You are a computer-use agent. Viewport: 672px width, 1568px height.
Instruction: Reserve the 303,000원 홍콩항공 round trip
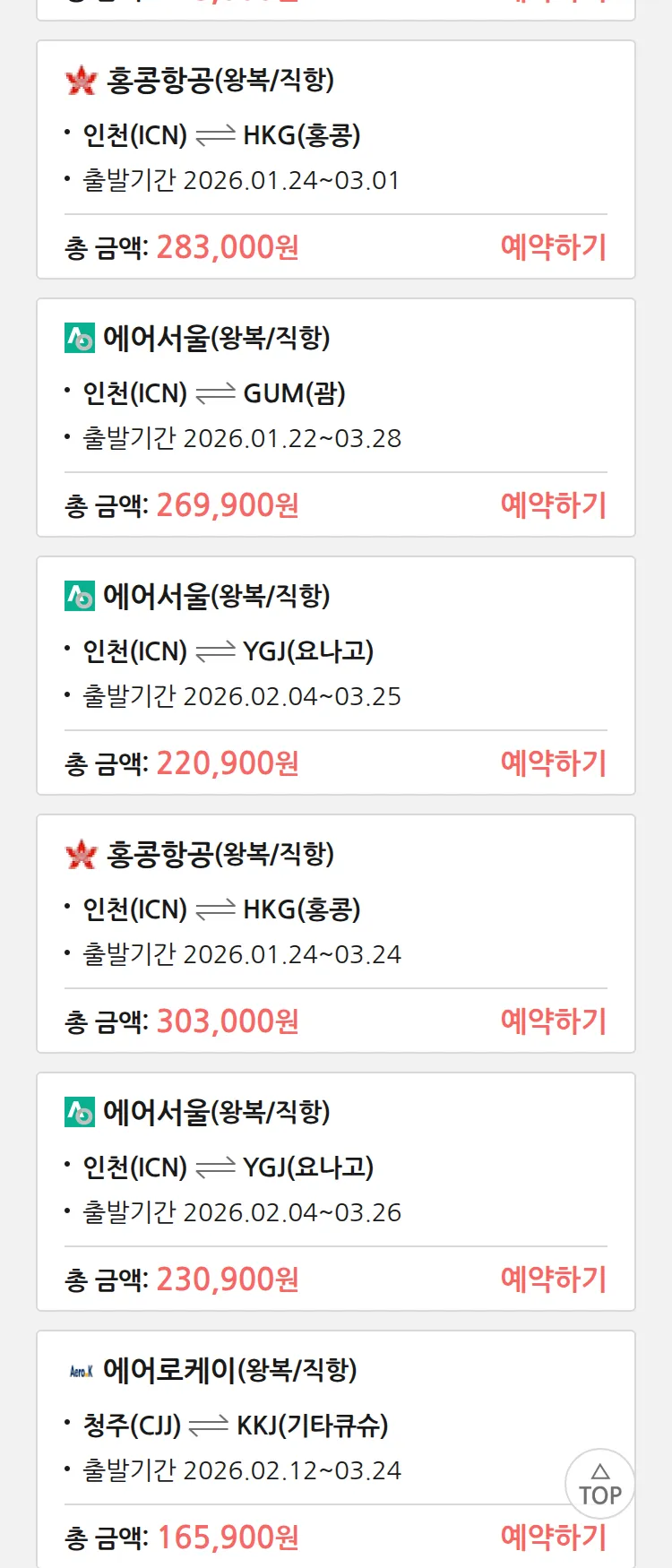coord(553,1021)
